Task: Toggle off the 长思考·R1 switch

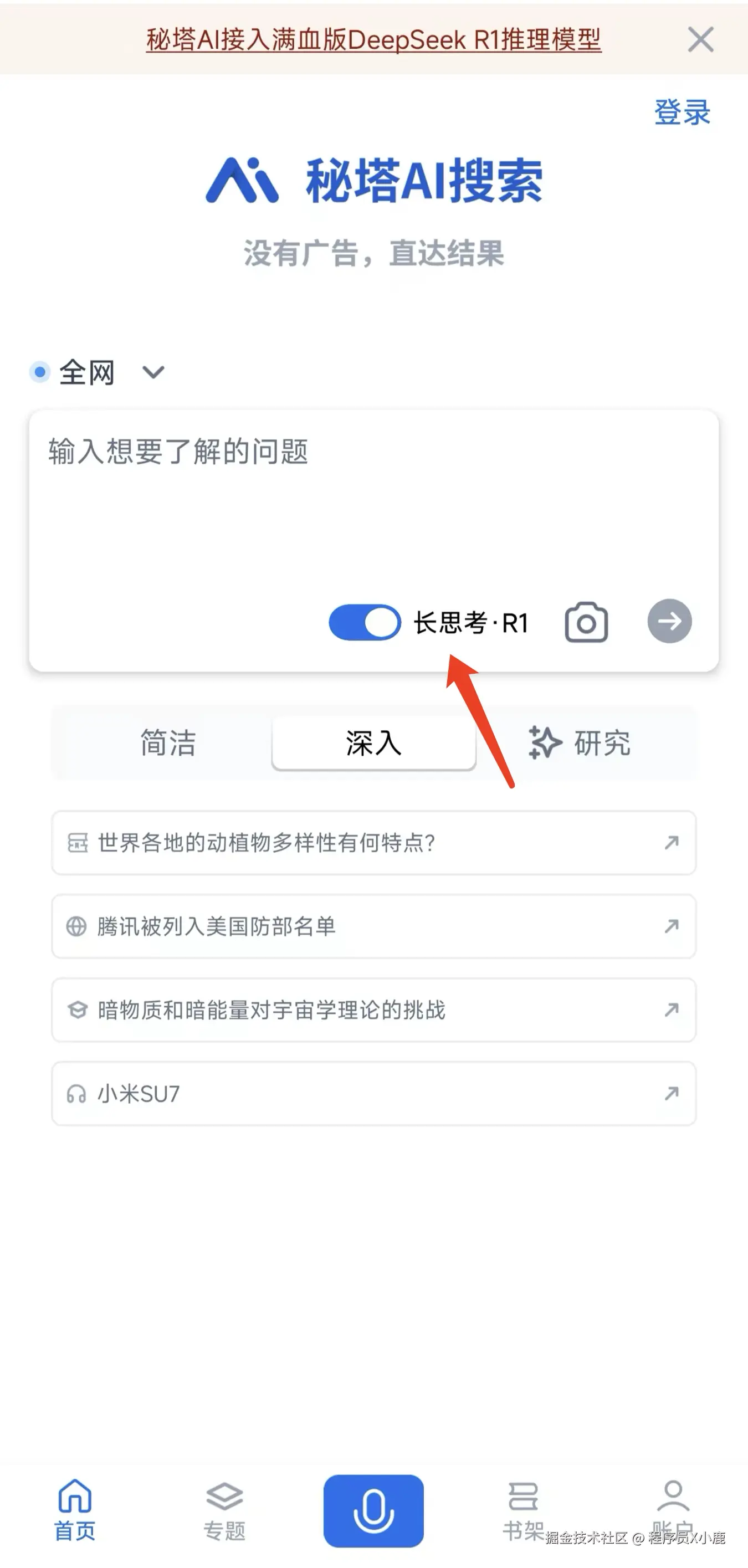Action: [365, 622]
